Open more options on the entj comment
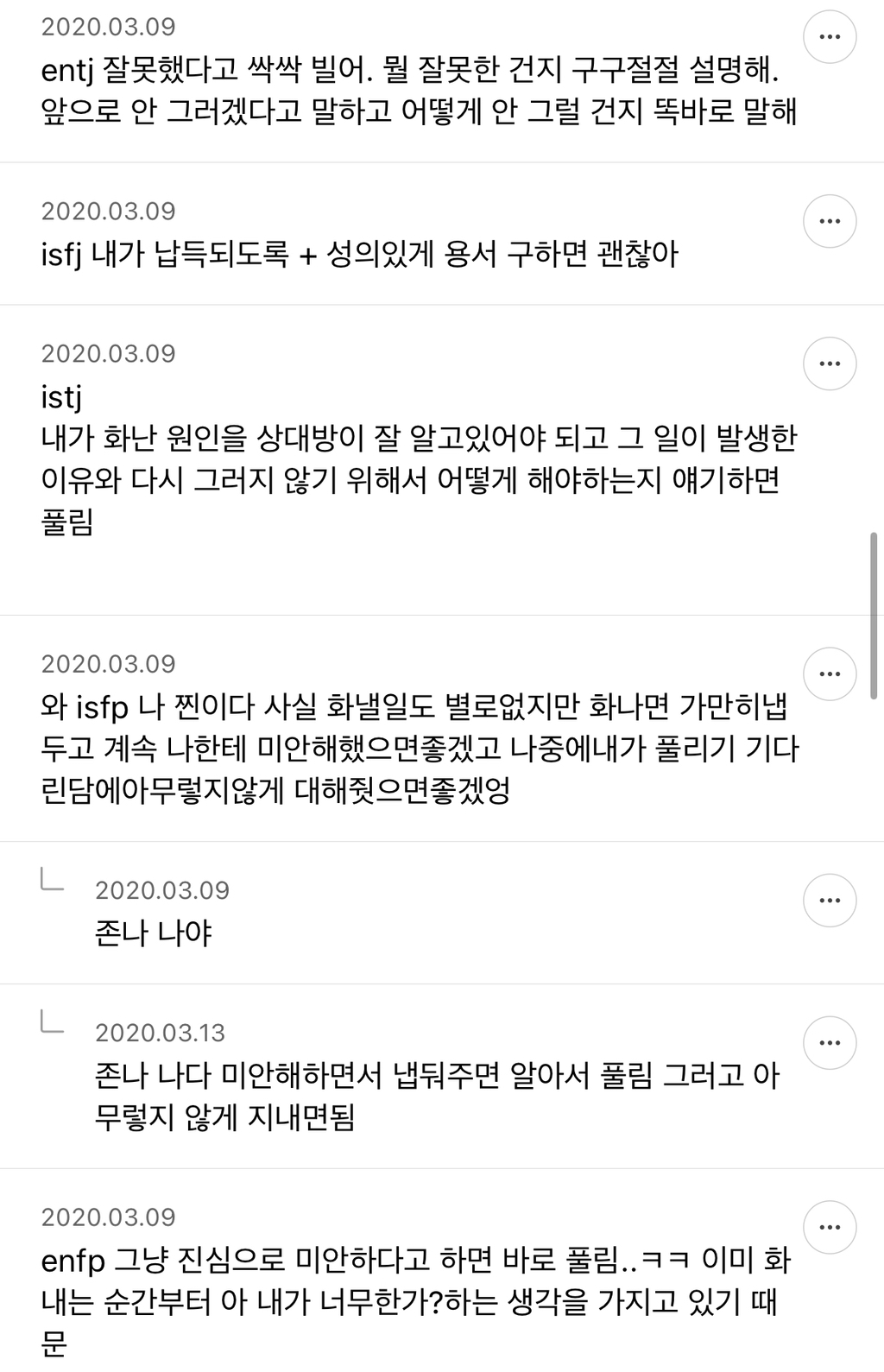884x1372 pixels. [830, 37]
